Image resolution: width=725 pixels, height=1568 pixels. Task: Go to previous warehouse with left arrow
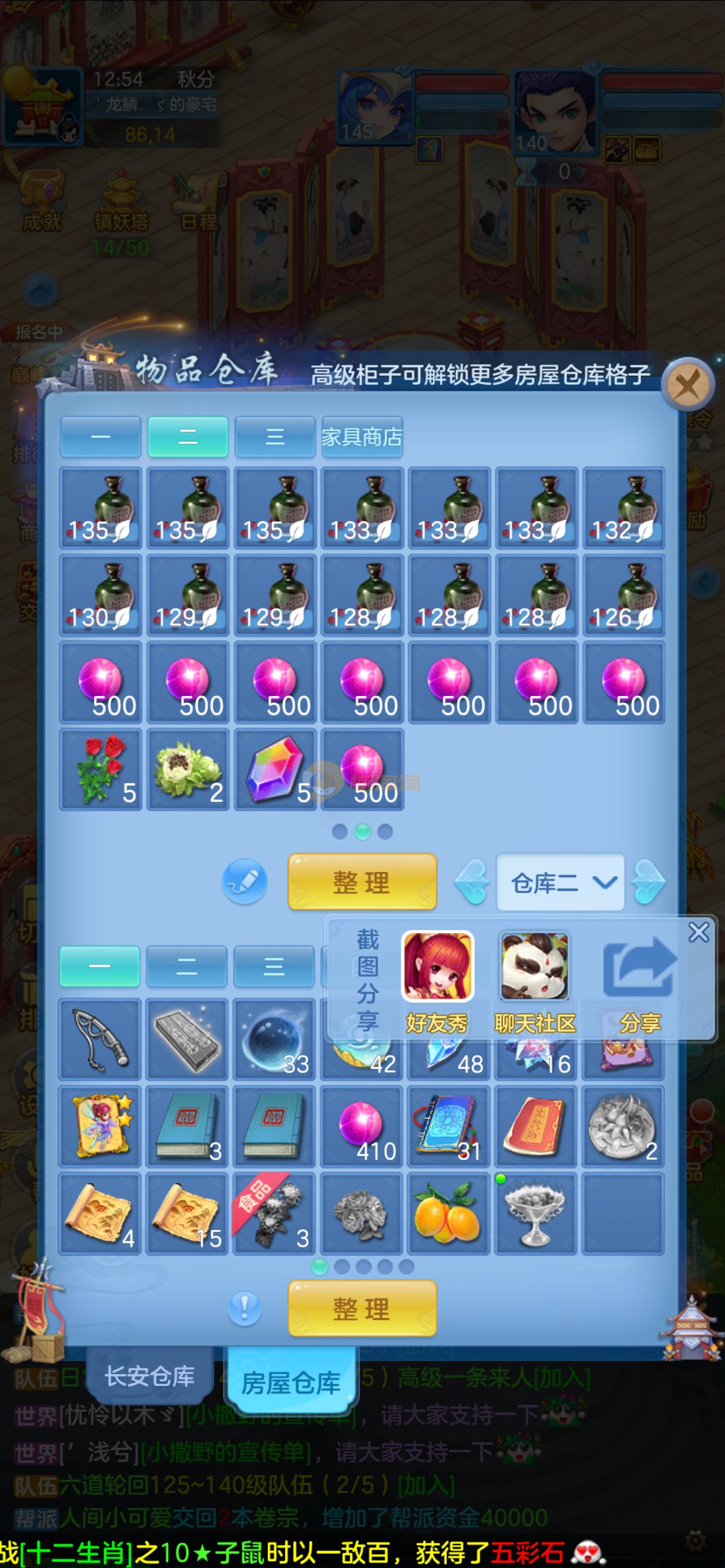tap(472, 882)
